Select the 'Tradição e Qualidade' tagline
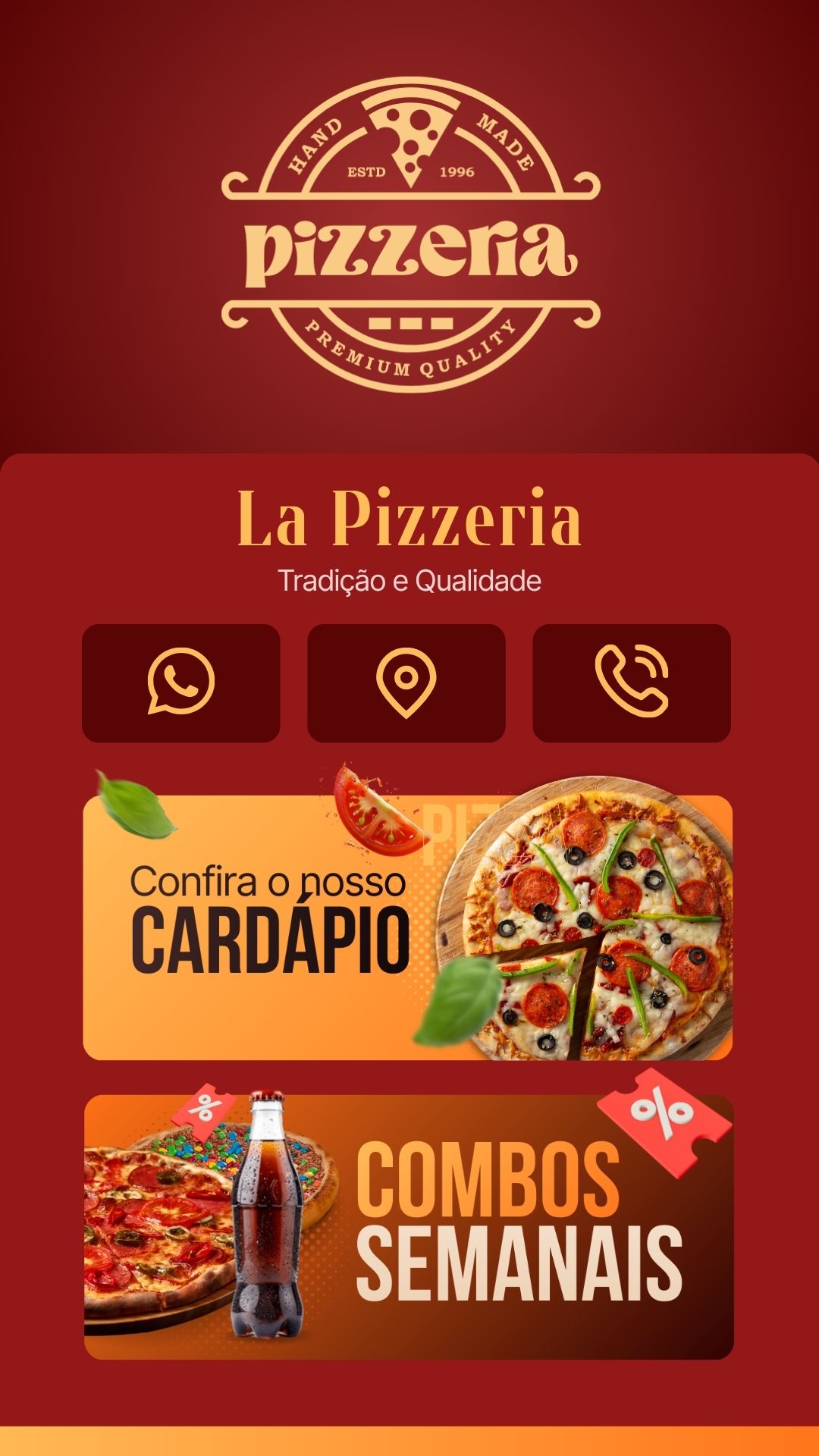This screenshot has width=819, height=1456. [x=409, y=579]
